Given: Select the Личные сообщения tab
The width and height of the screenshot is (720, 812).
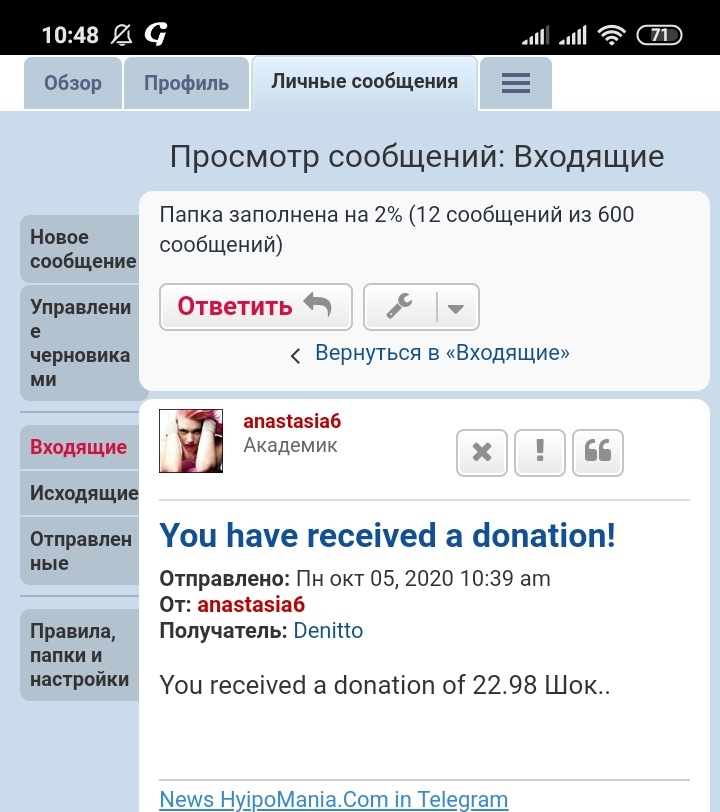Looking at the screenshot, I should (x=364, y=82).
